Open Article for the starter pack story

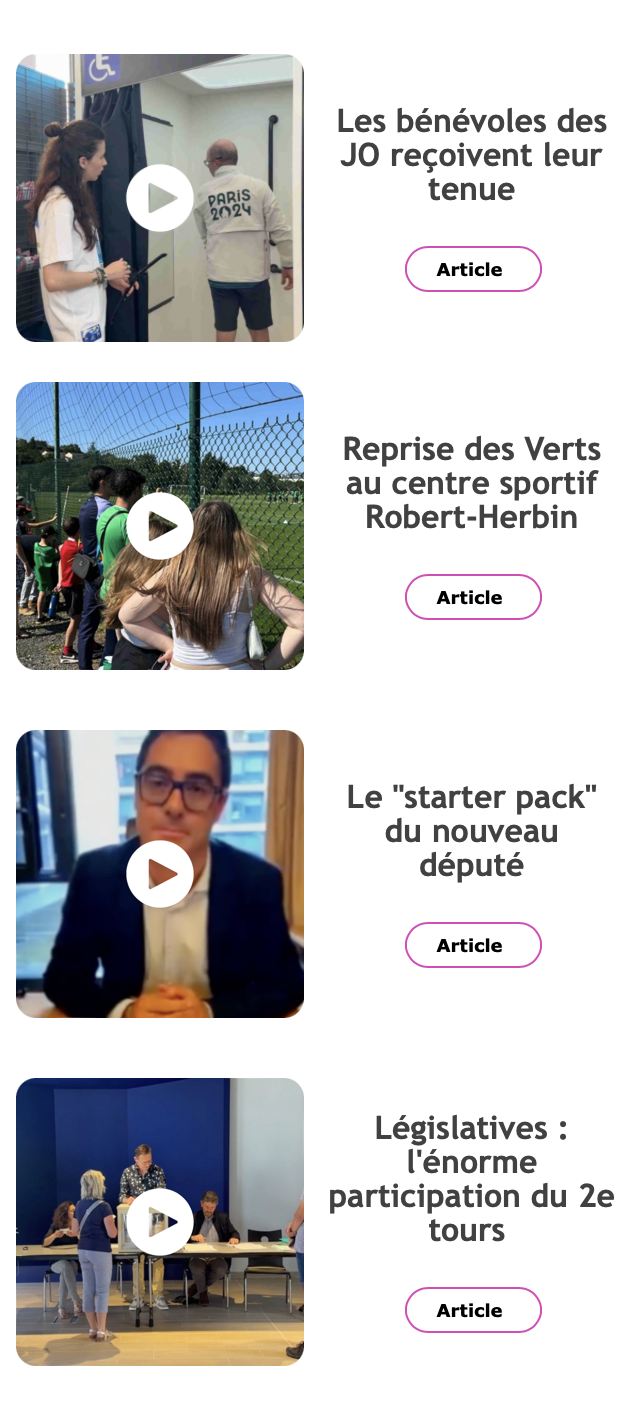(472, 945)
